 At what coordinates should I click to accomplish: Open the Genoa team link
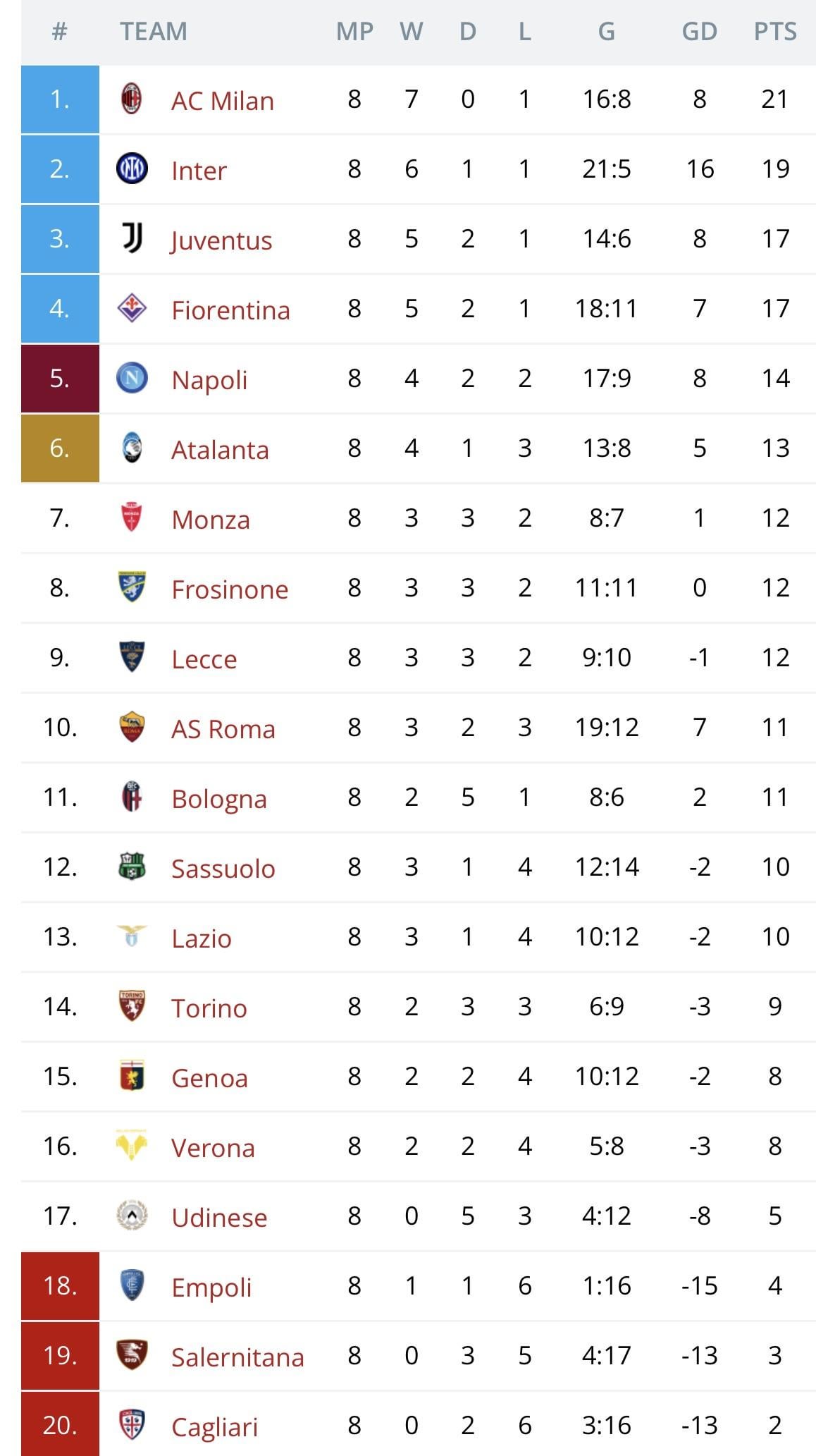[x=209, y=1078]
